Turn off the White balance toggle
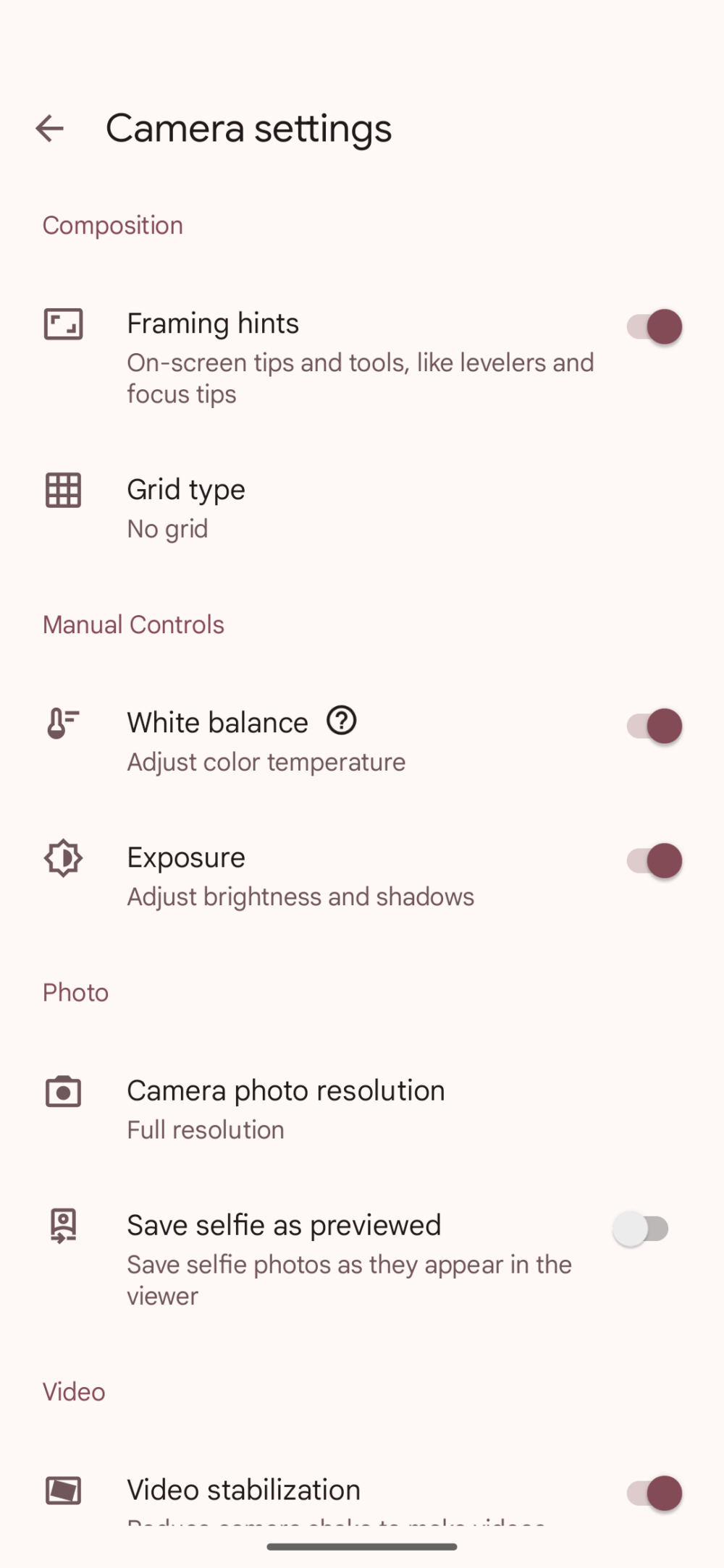Image resolution: width=724 pixels, height=1568 pixels. pos(652,726)
